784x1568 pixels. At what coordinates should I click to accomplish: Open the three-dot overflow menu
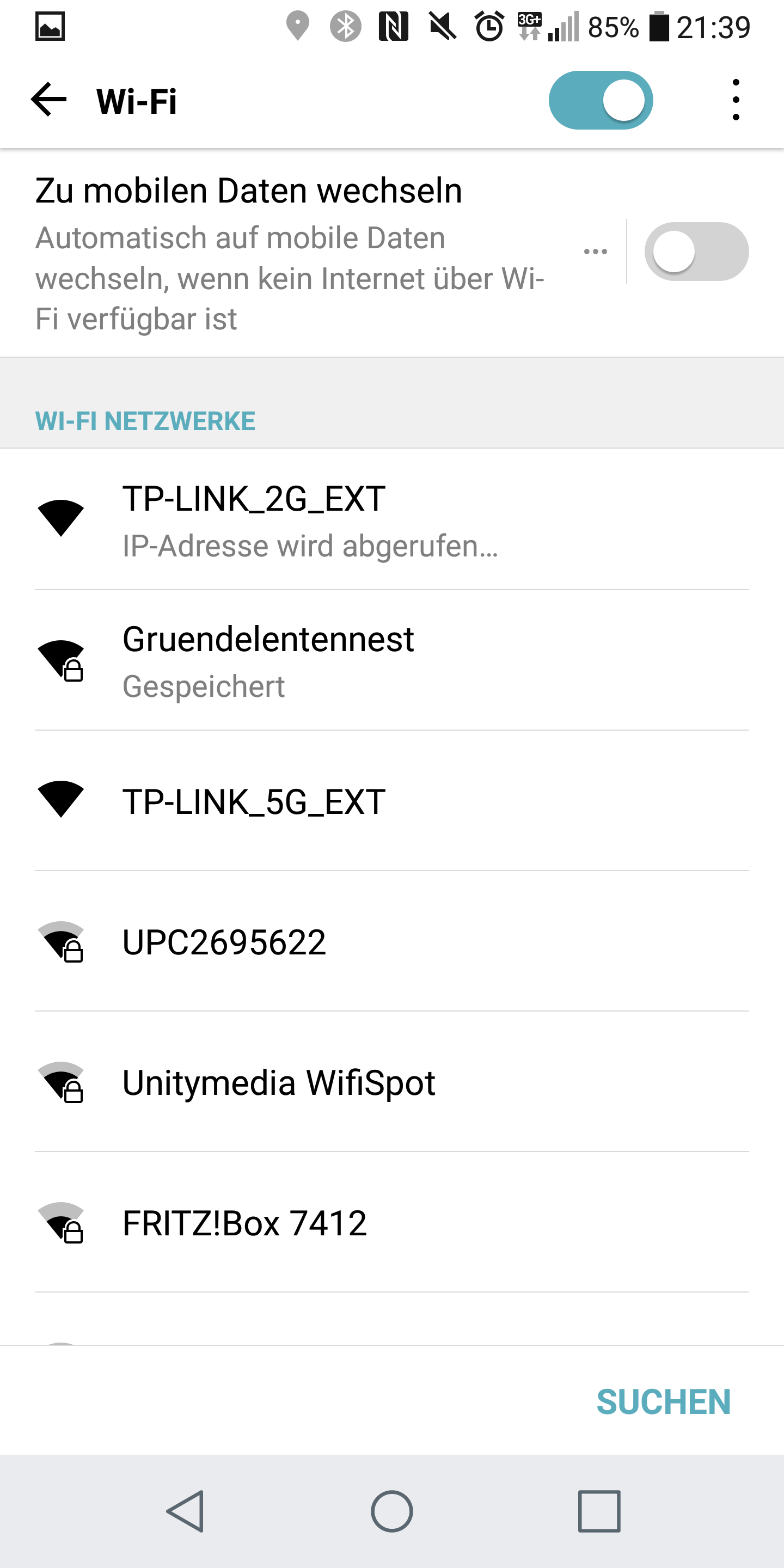tap(736, 100)
